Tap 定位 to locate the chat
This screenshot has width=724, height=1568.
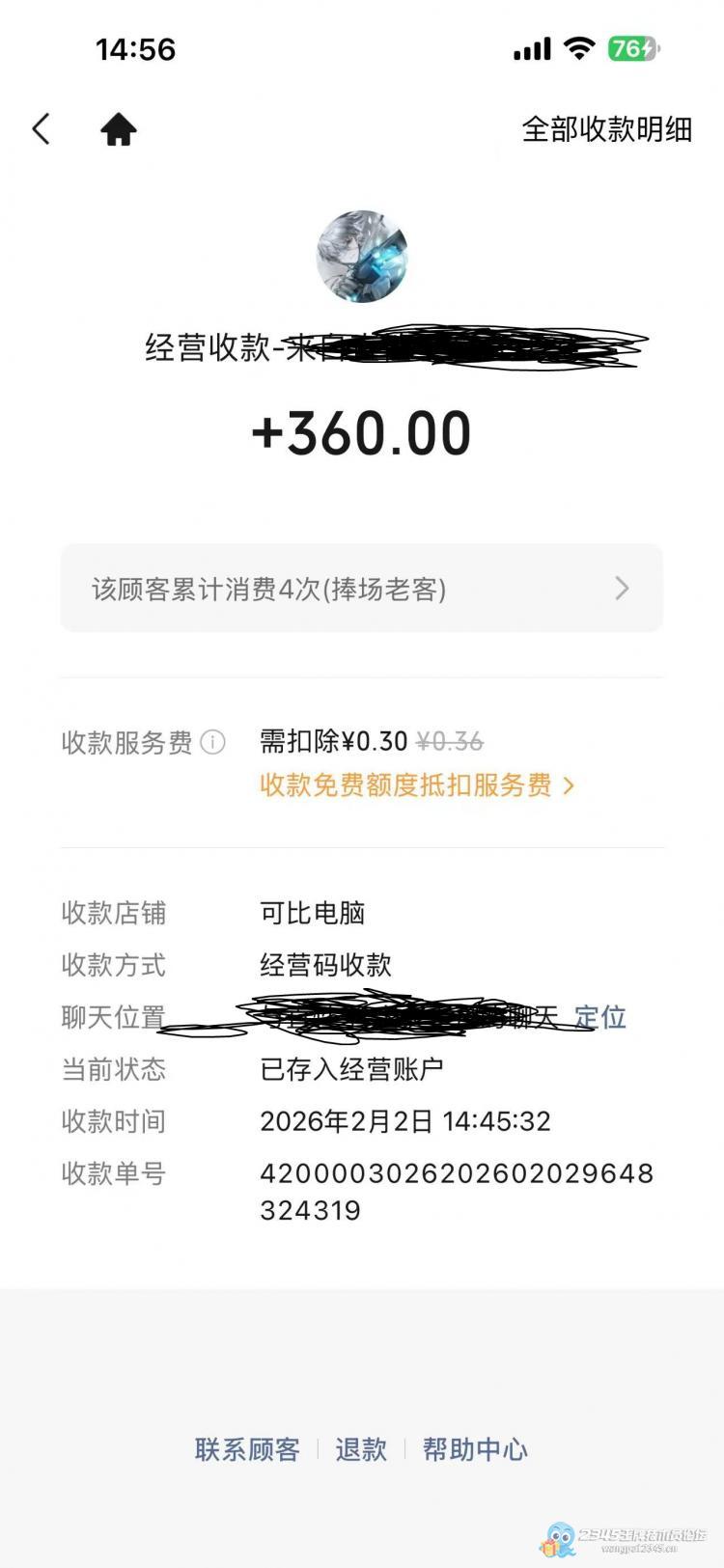coord(599,1017)
